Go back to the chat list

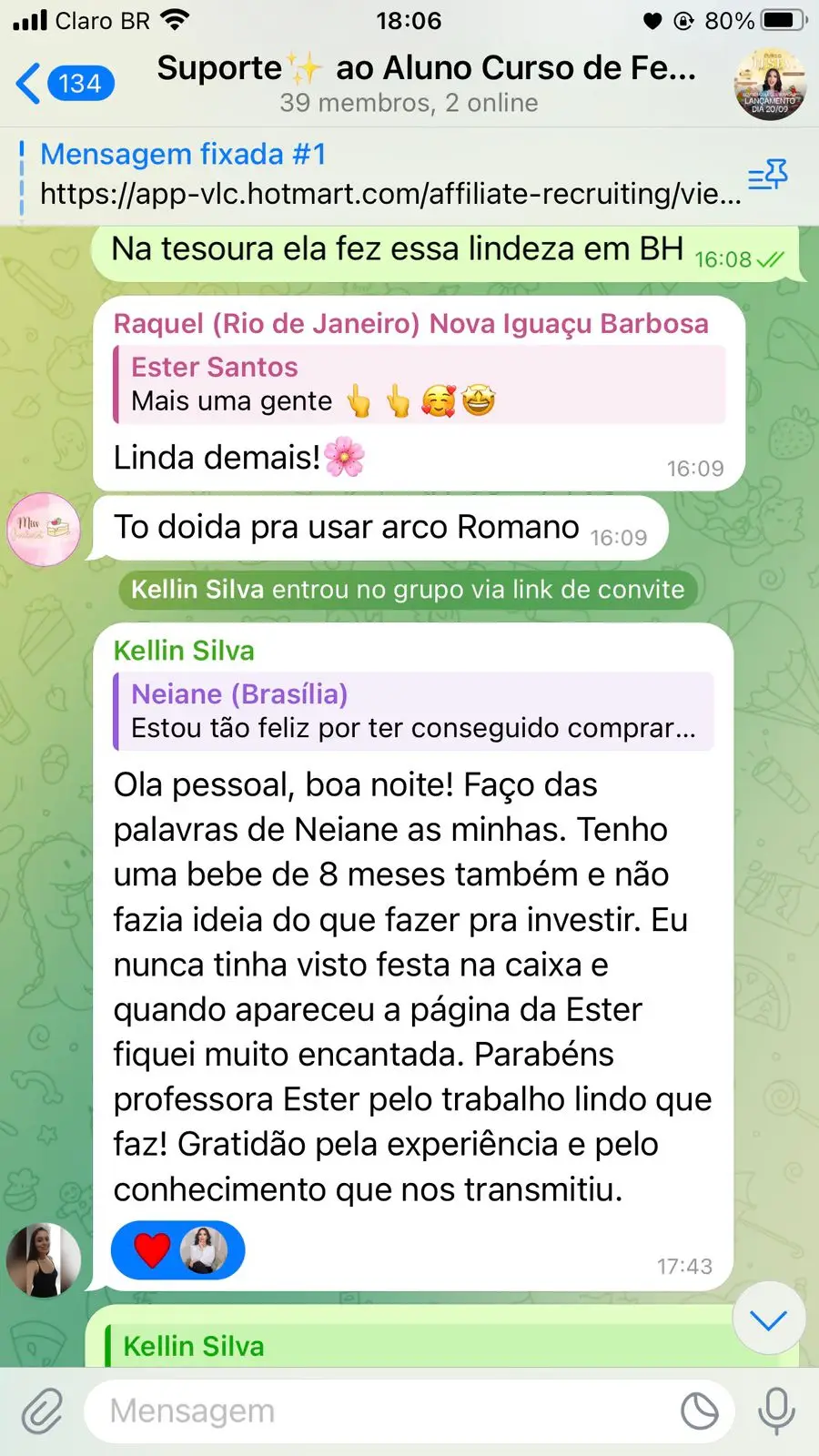click(x=64, y=84)
